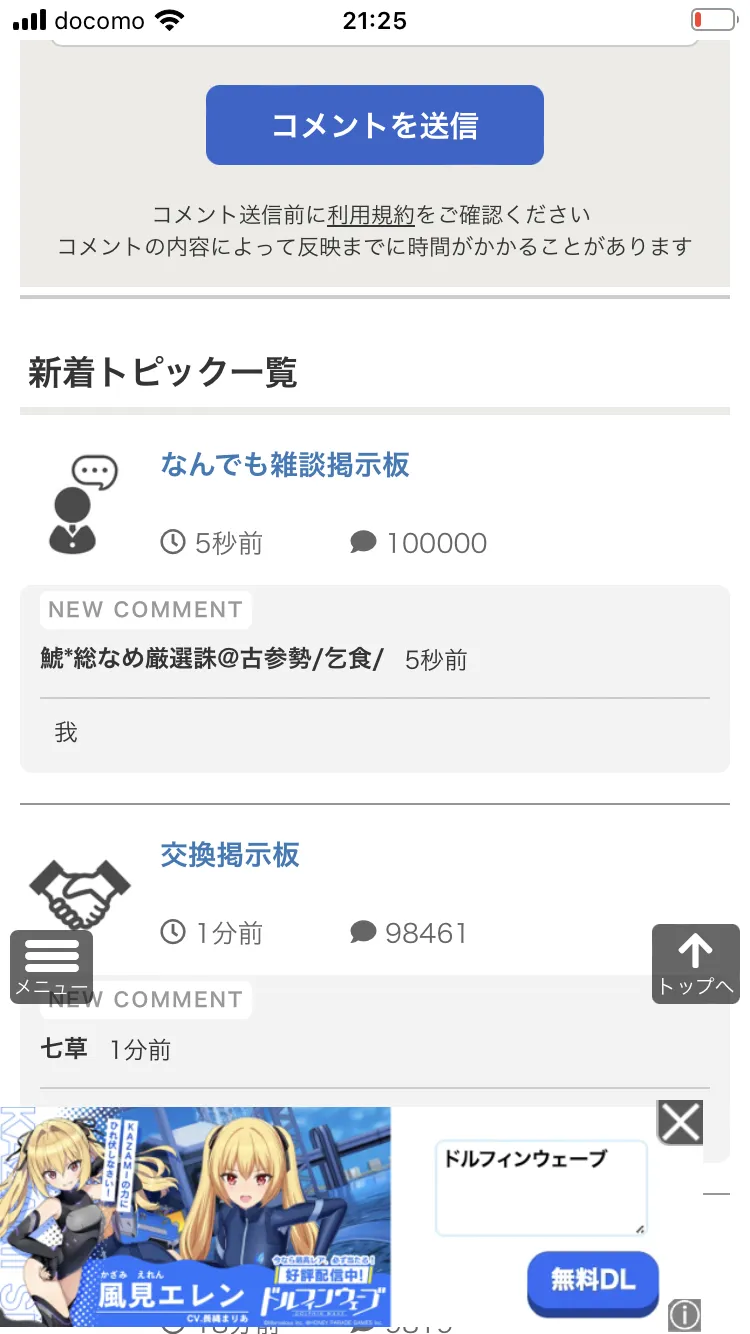Open the 利用規約 link

click(370, 214)
